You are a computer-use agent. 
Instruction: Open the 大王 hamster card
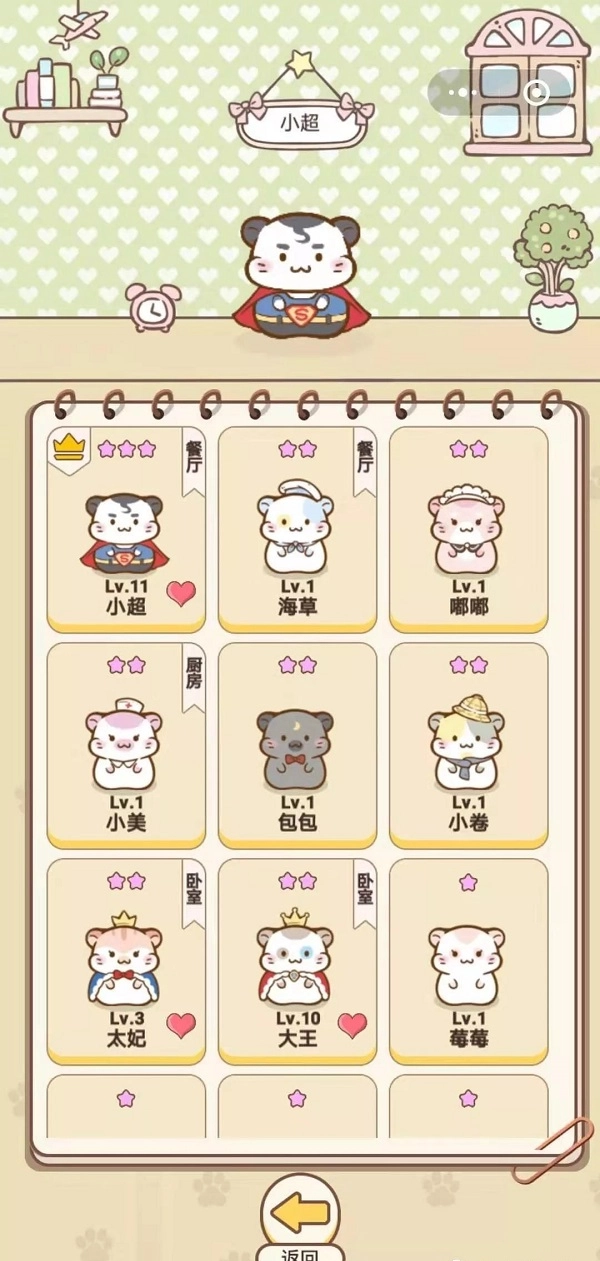297,960
